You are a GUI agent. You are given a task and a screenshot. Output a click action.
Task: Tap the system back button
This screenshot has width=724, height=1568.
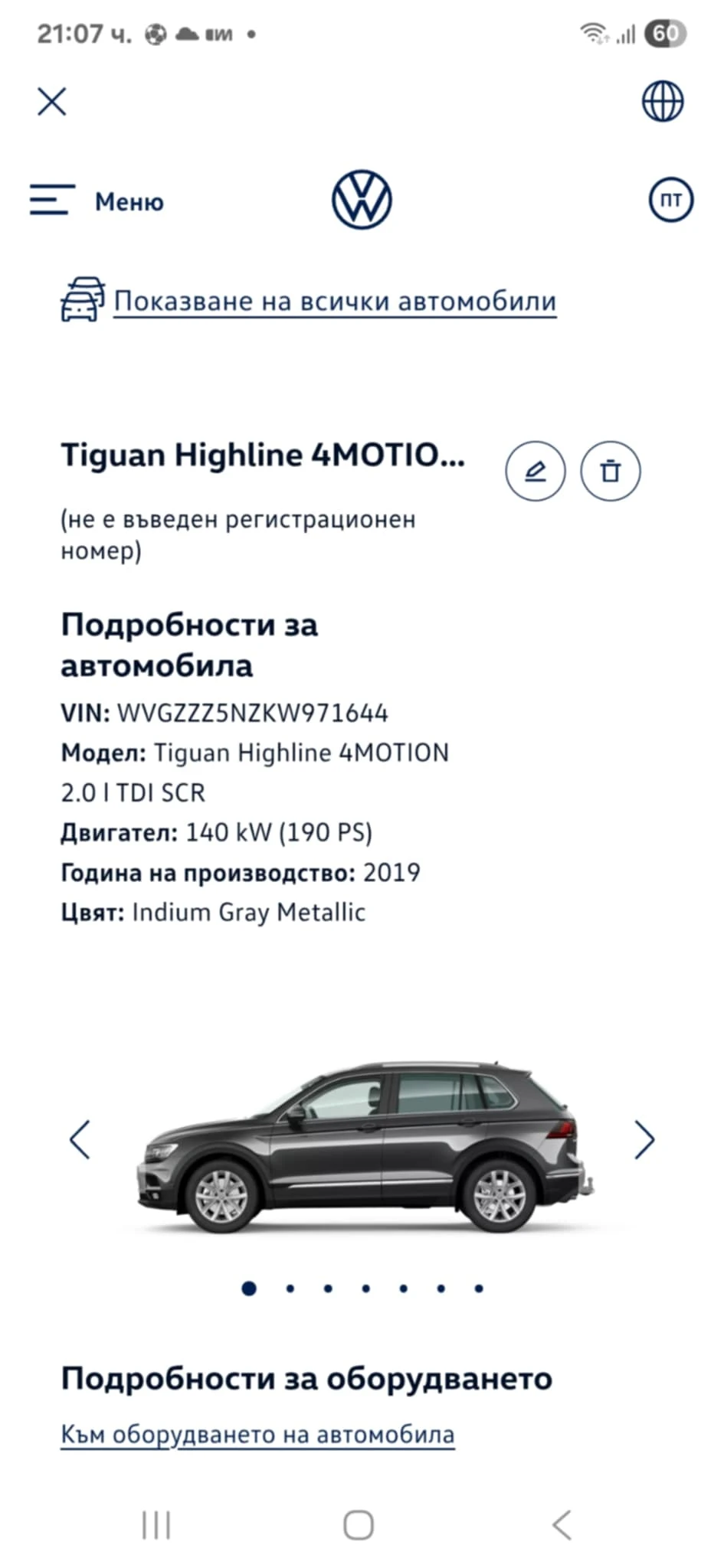562,1524
